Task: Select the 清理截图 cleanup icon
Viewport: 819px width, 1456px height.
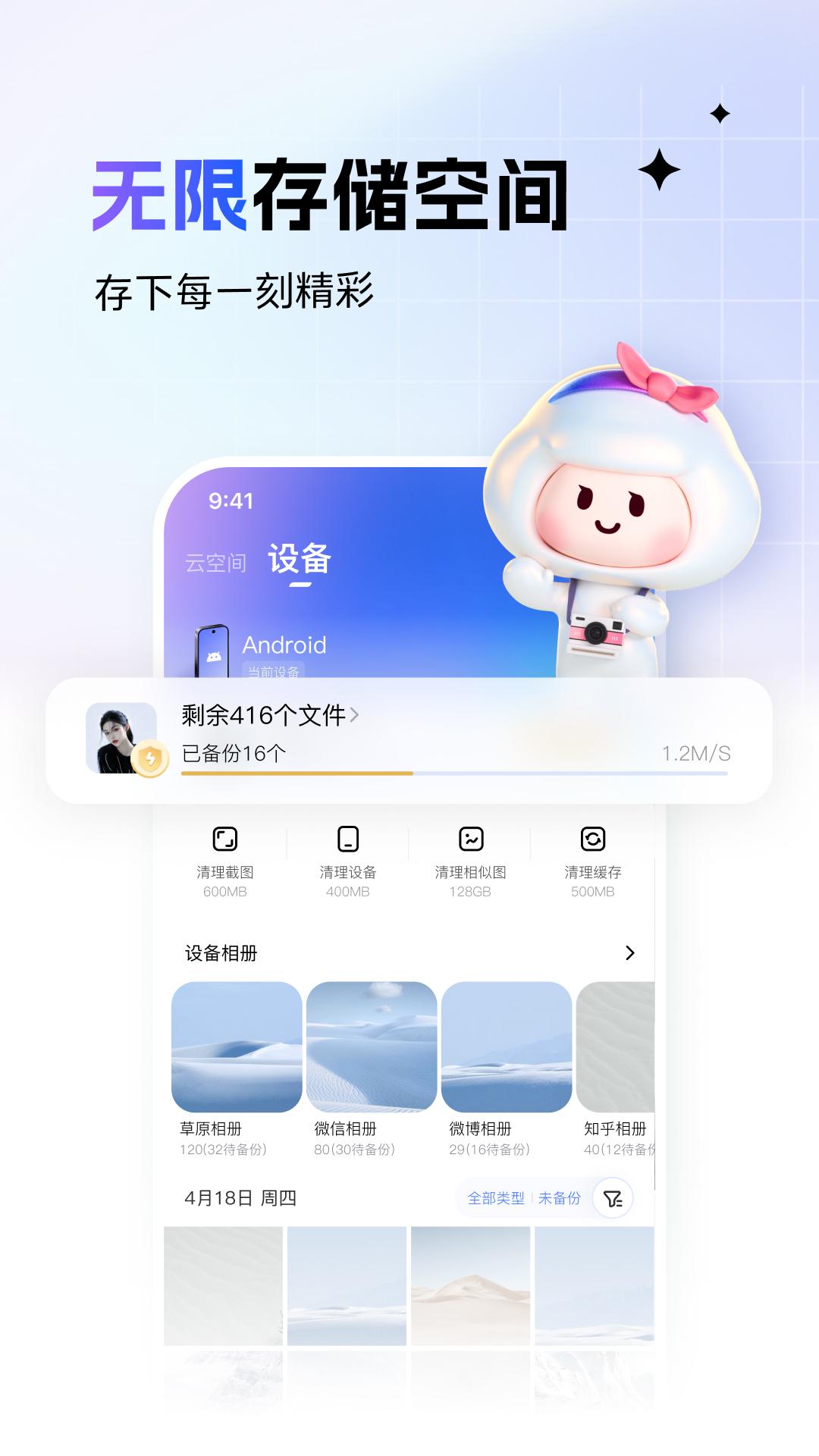Action: [x=223, y=839]
